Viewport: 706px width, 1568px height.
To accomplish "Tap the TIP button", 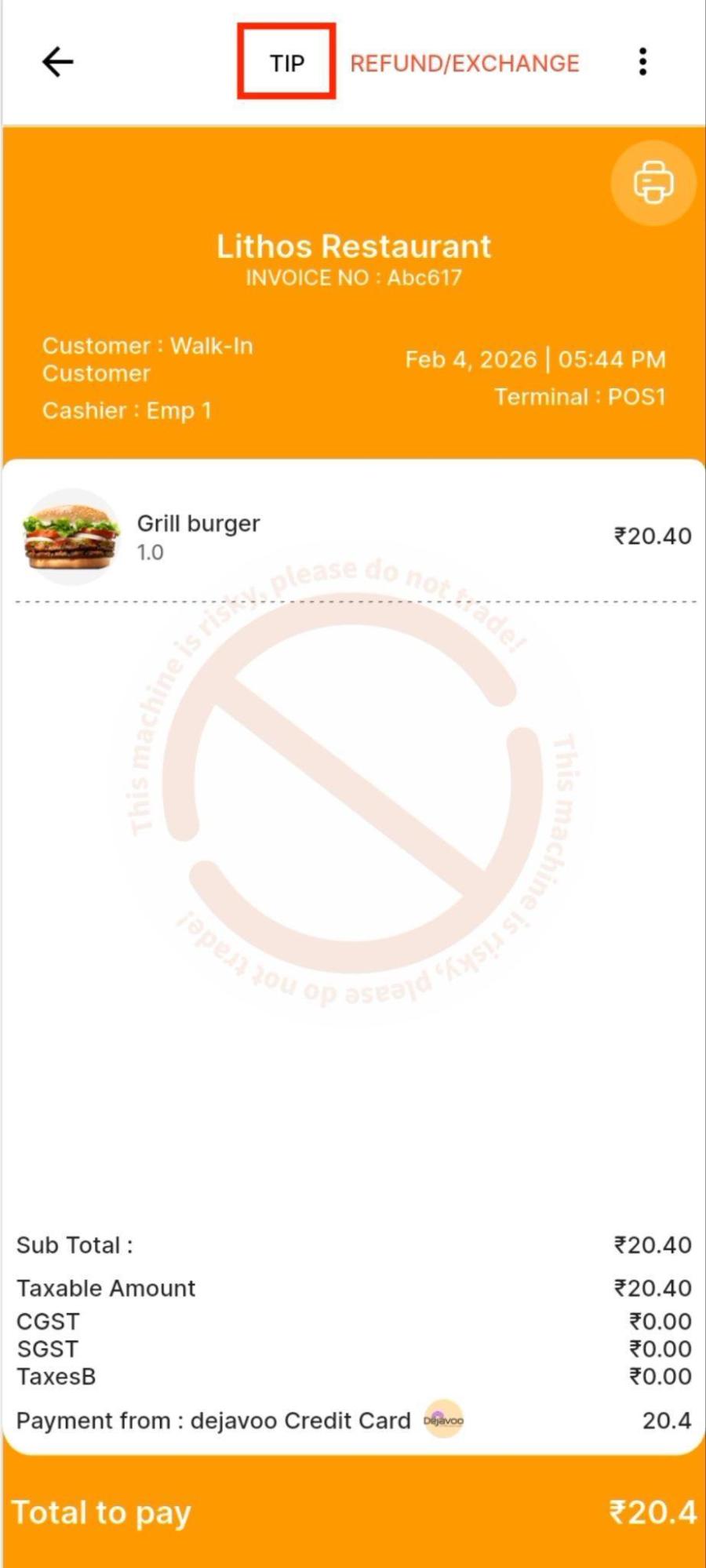I will click(x=287, y=63).
